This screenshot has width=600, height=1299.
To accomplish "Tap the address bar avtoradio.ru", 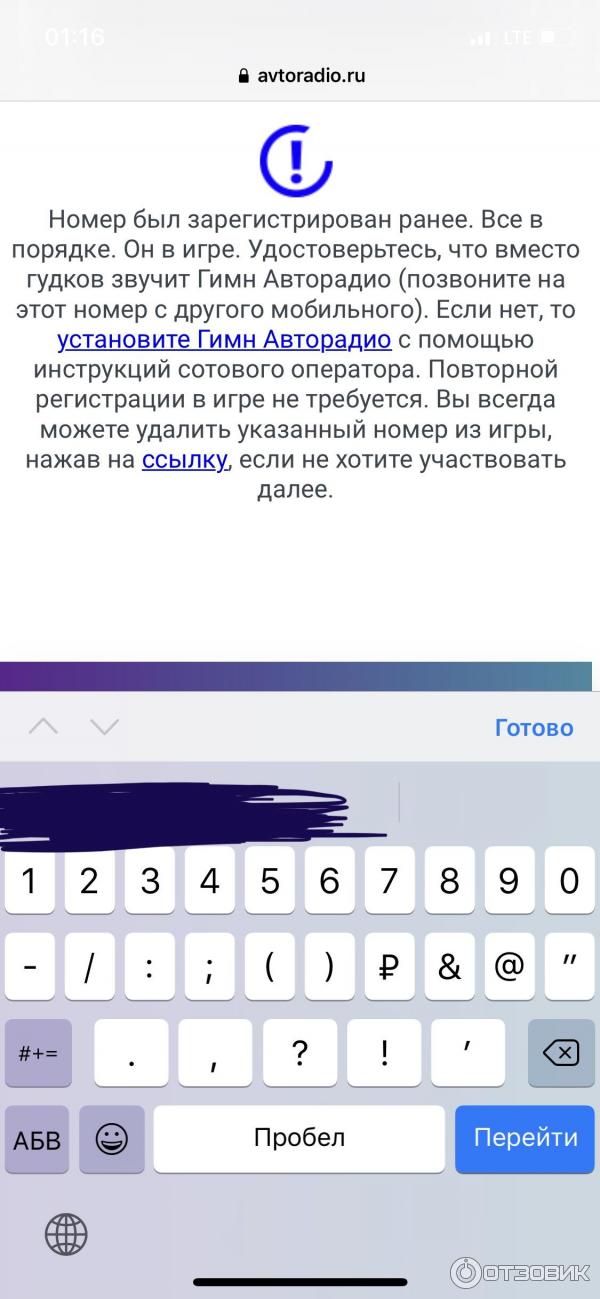I will [300, 75].
